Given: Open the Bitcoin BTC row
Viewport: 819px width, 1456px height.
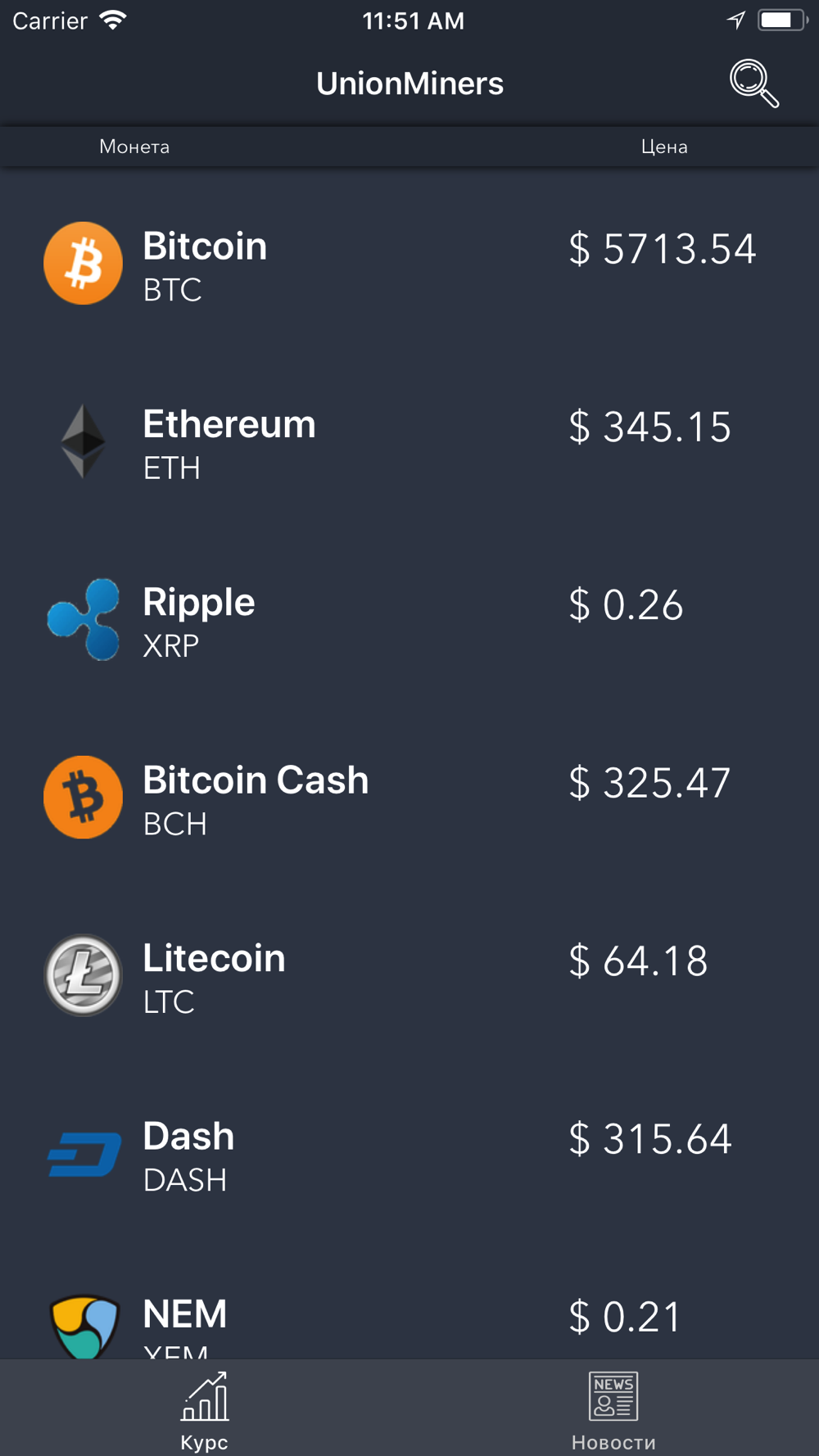Looking at the screenshot, I should [409, 265].
